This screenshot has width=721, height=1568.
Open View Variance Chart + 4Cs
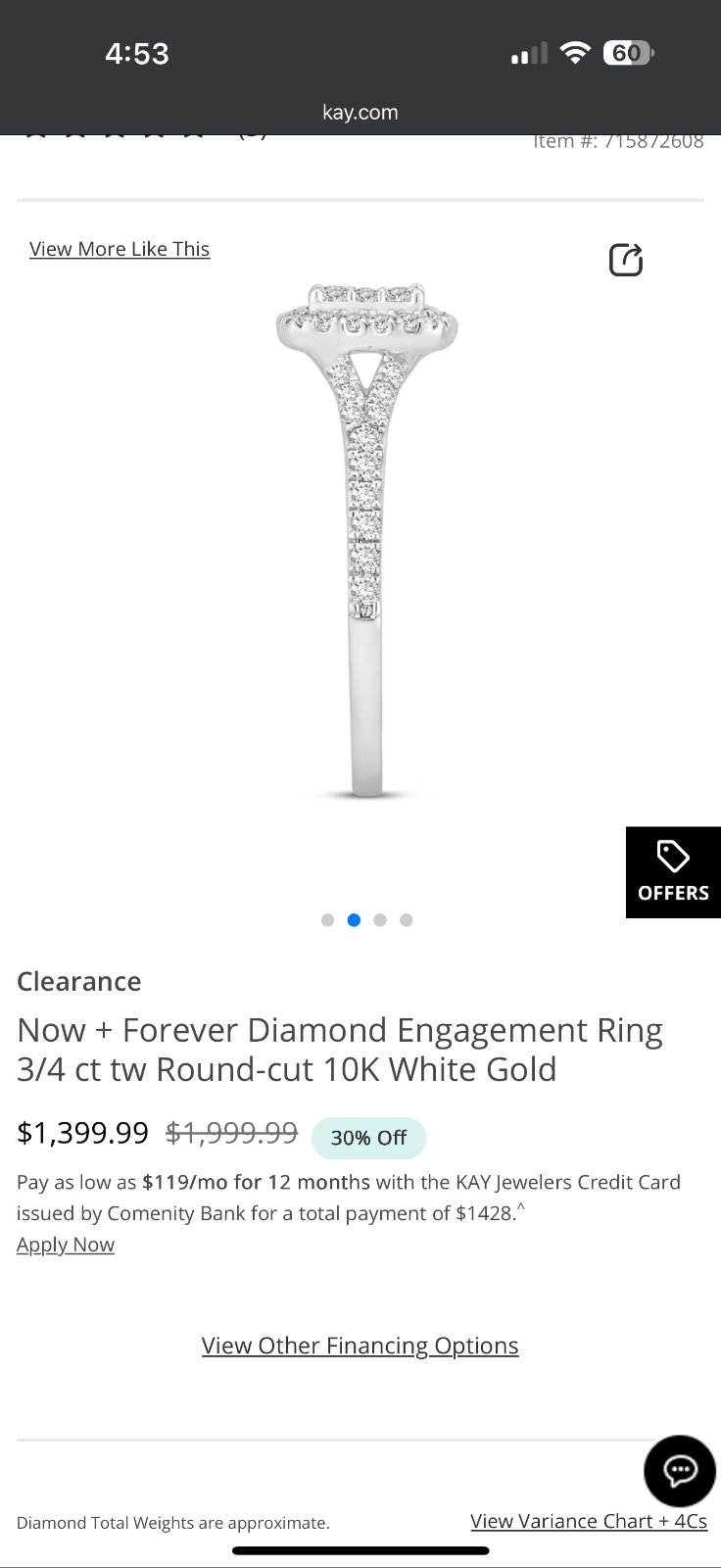tap(588, 1521)
